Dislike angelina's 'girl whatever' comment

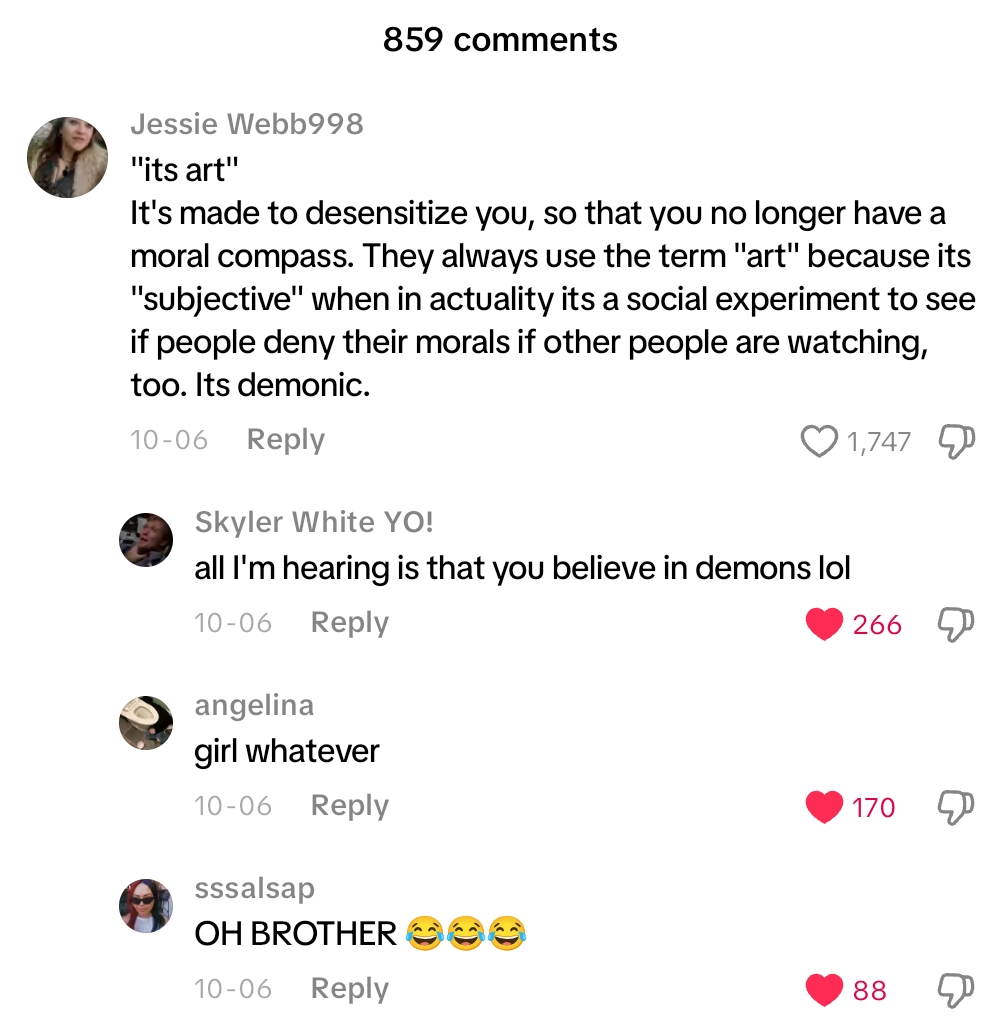[954, 806]
